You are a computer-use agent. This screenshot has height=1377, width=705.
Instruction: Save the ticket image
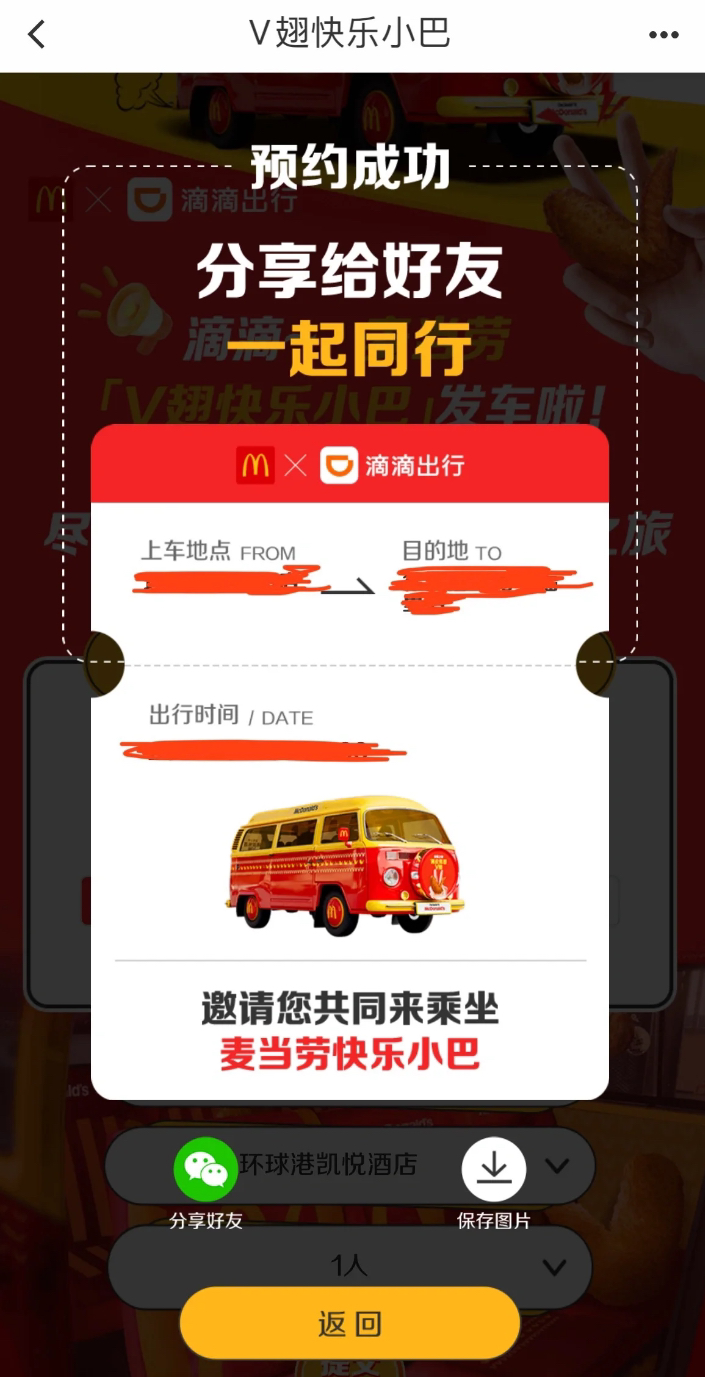(x=493, y=1170)
